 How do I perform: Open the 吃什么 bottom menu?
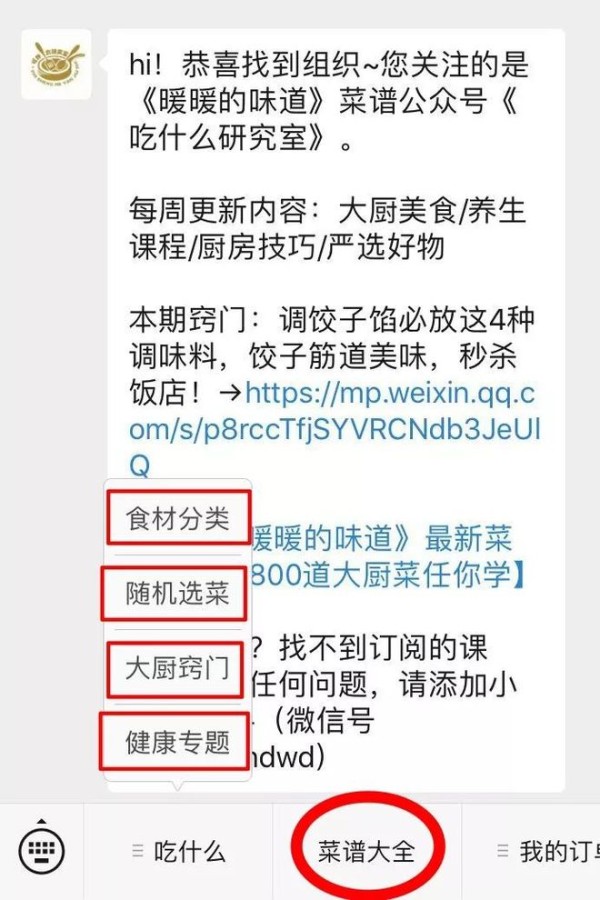pyautogui.click(x=178, y=852)
